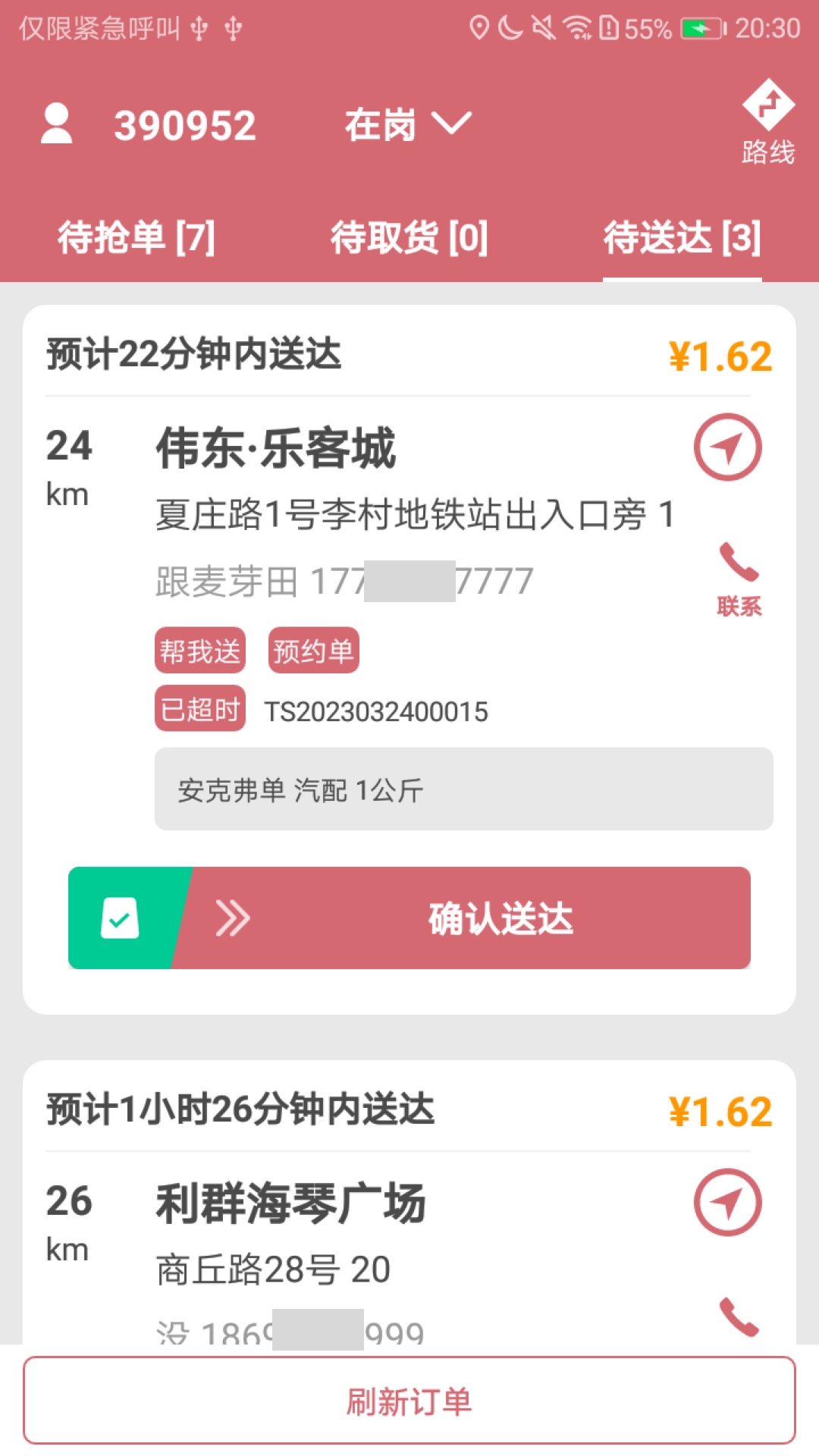819x1456 pixels.
Task: Toggle the green checkbox beside 确认送达
Action: [x=119, y=918]
